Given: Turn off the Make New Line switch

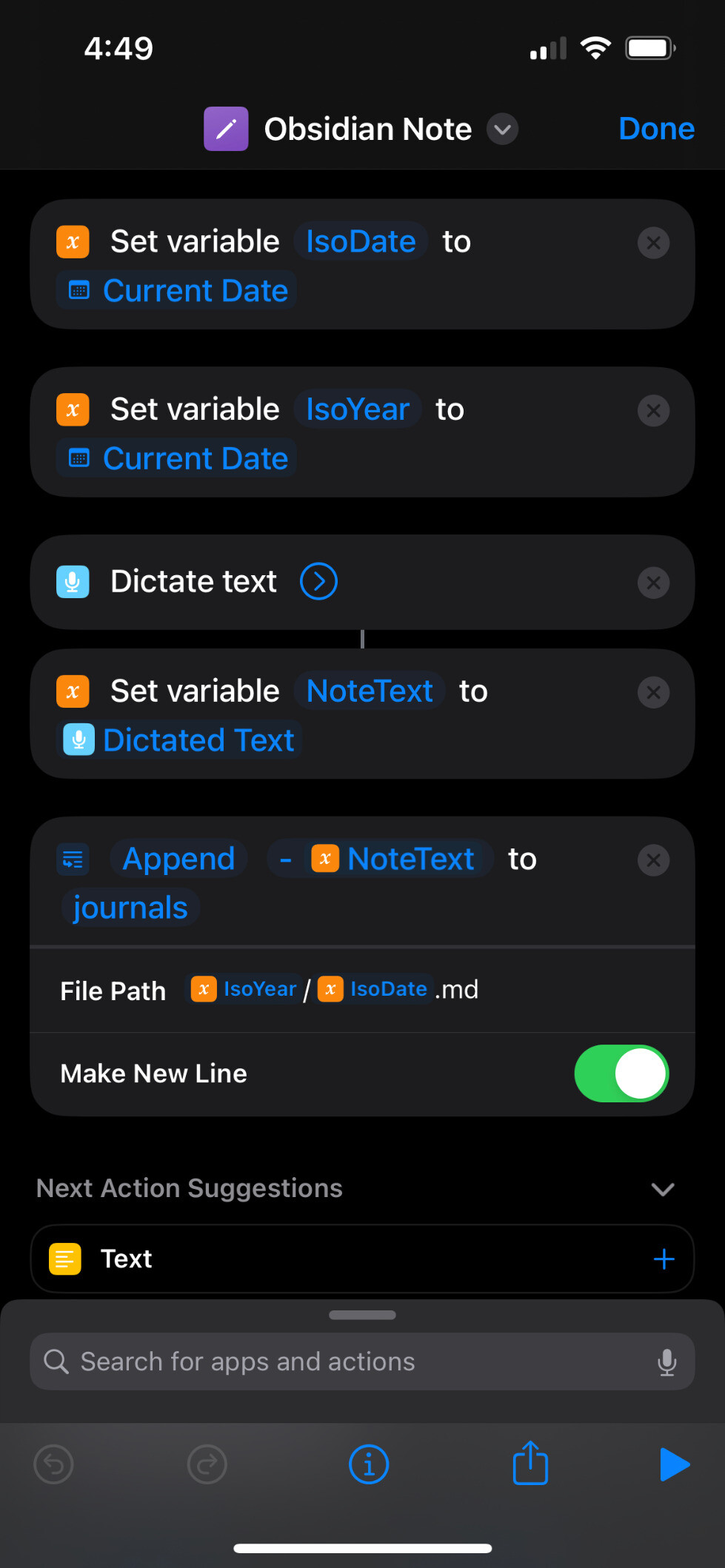Looking at the screenshot, I should coord(621,1073).
